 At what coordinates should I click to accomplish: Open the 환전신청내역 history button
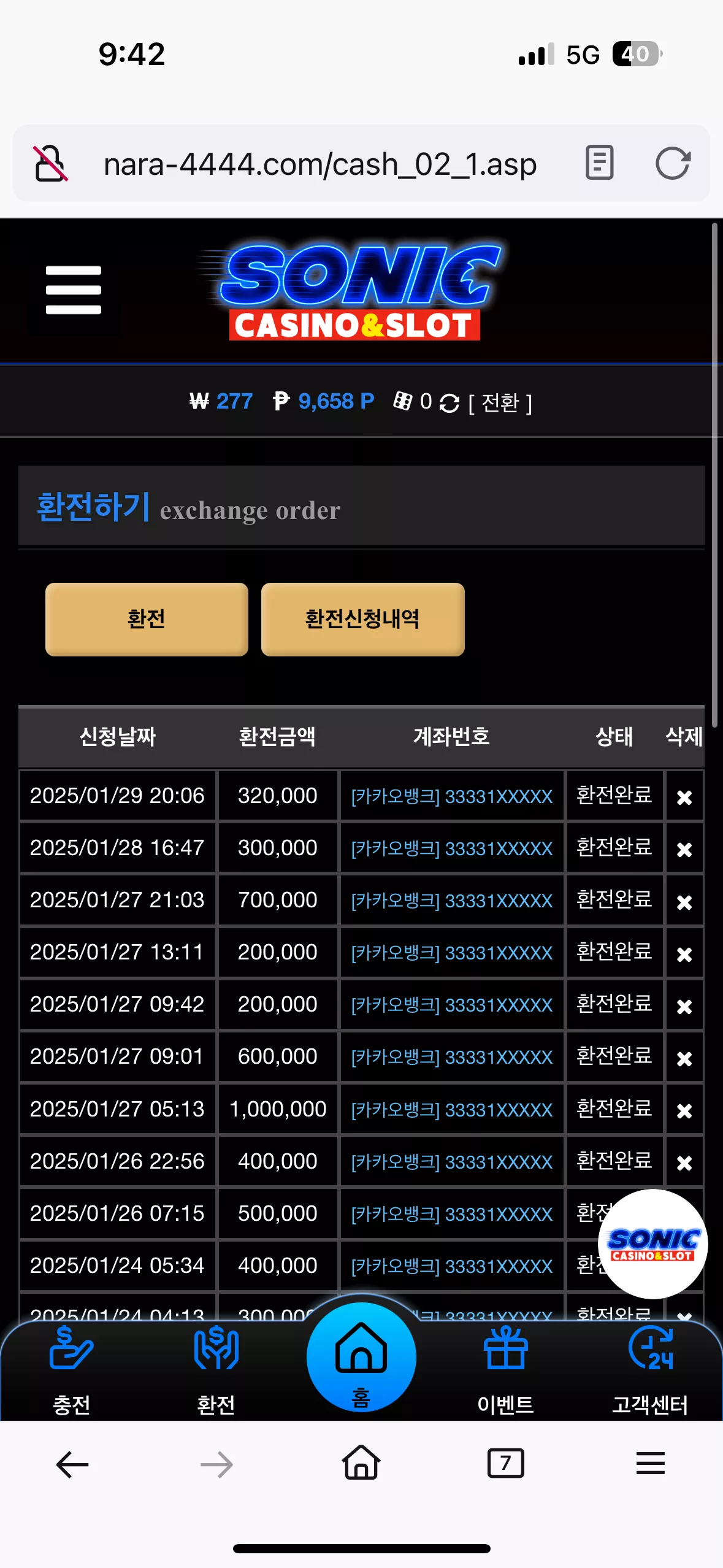pyautogui.click(x=362, y=619)
